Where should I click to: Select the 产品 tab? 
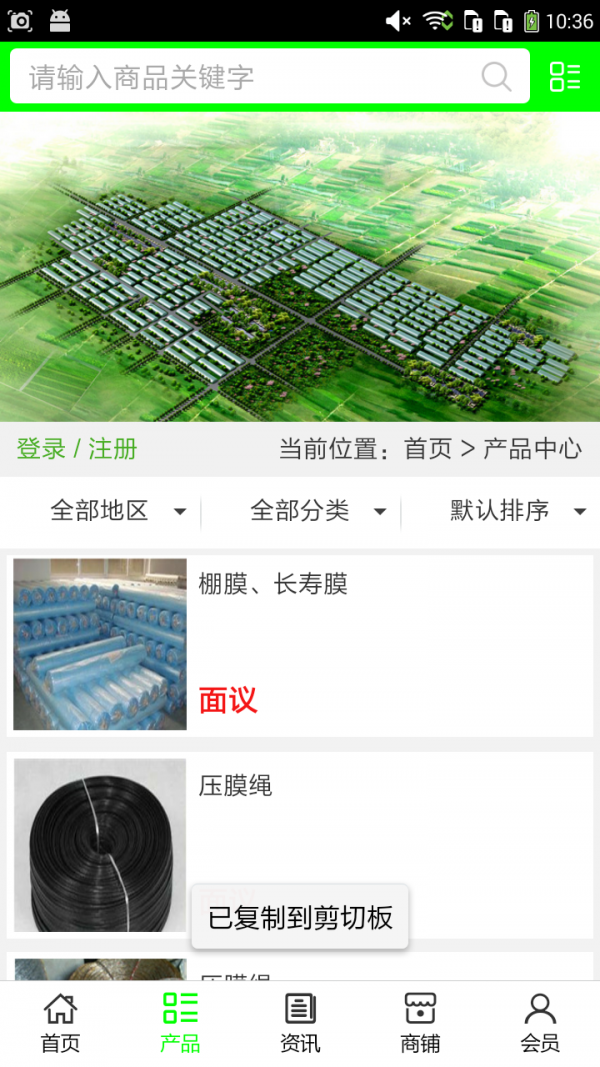(180, 1024)
